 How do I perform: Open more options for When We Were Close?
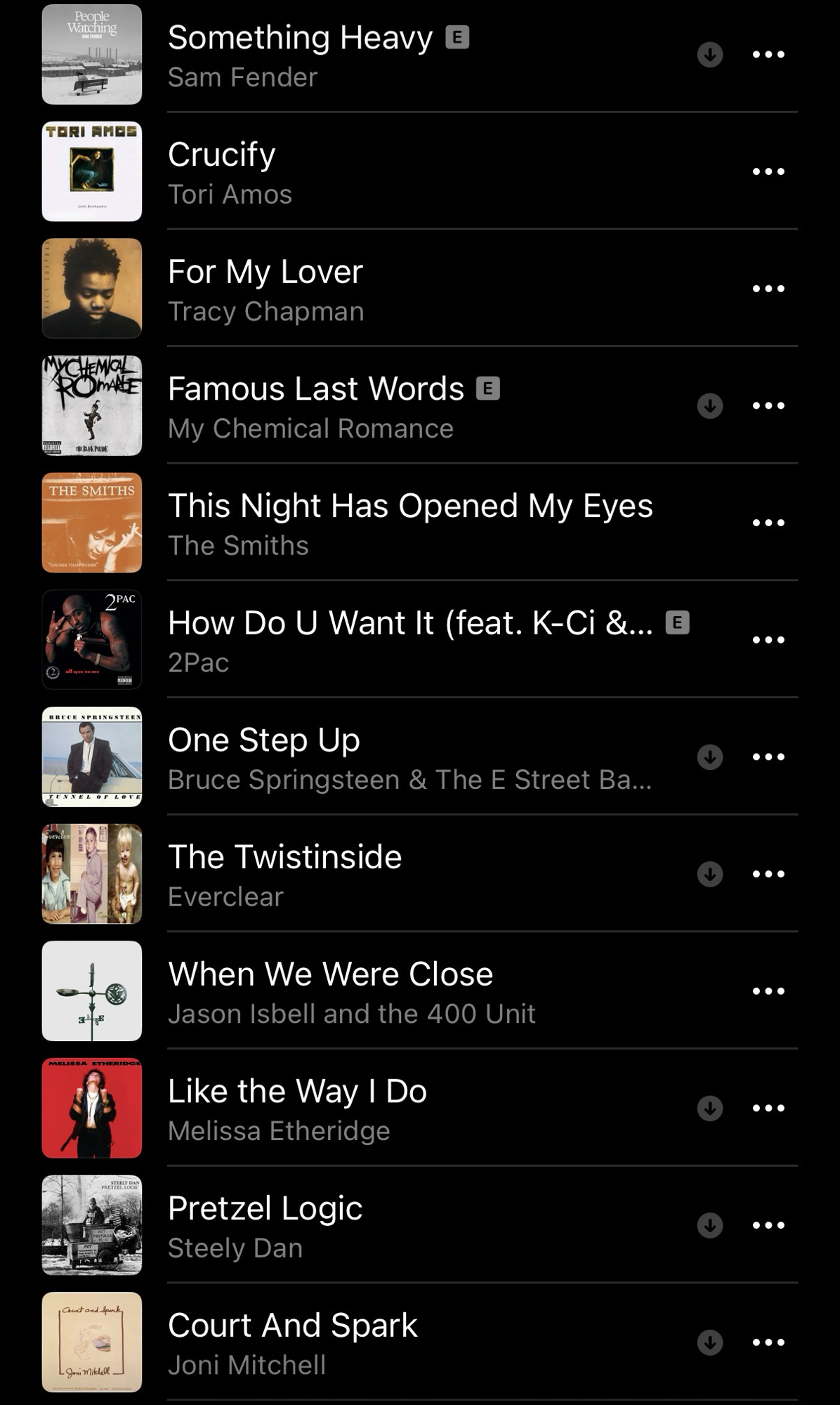pyautogui.click(x=768, y=991)
